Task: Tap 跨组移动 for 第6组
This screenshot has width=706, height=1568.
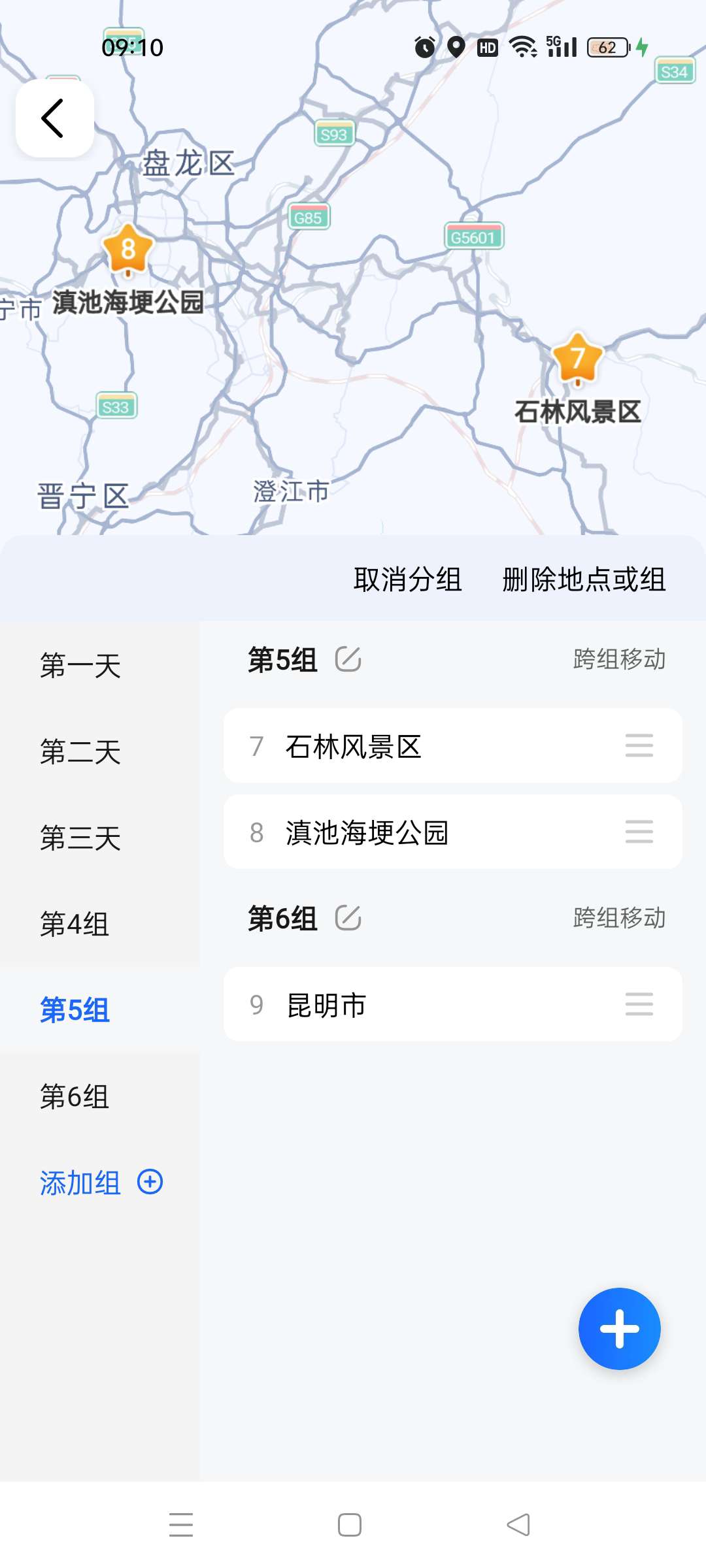Action: [619, 918]
